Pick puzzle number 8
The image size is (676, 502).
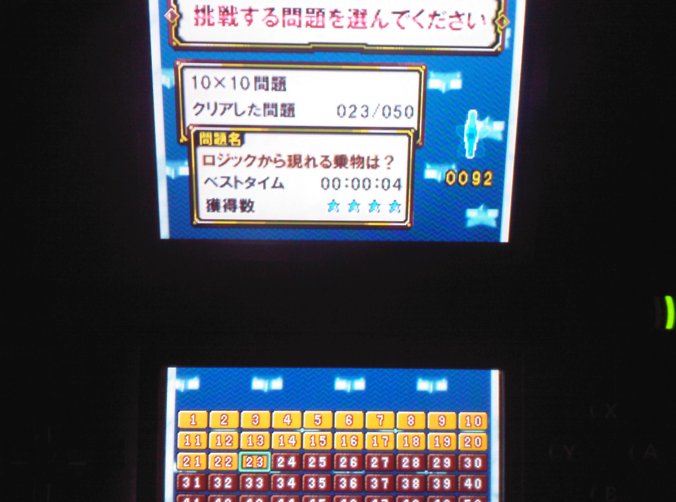click(410, 421)
